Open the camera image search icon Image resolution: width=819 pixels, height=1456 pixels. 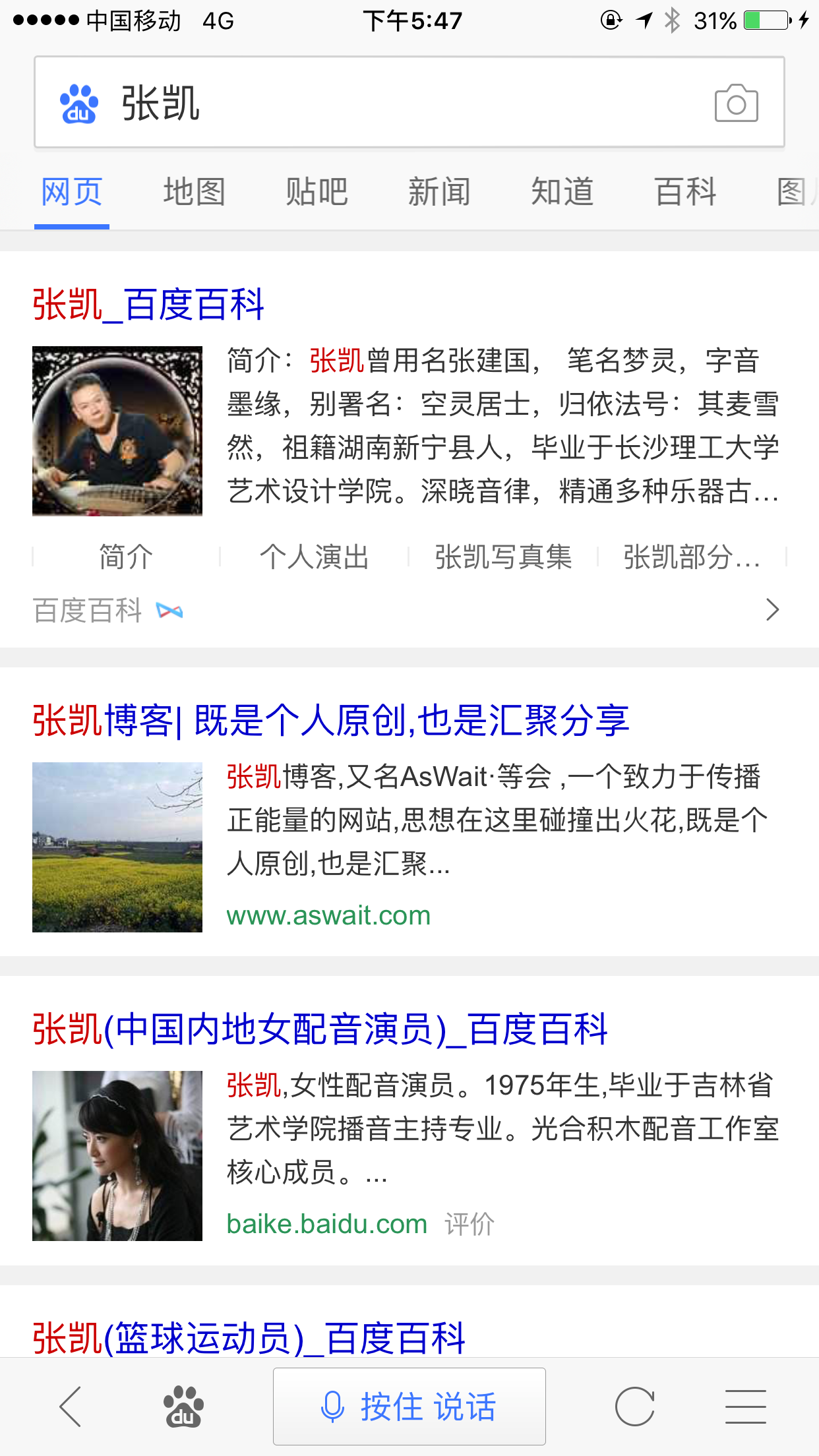pyautogui.click(x=736, y=104)
